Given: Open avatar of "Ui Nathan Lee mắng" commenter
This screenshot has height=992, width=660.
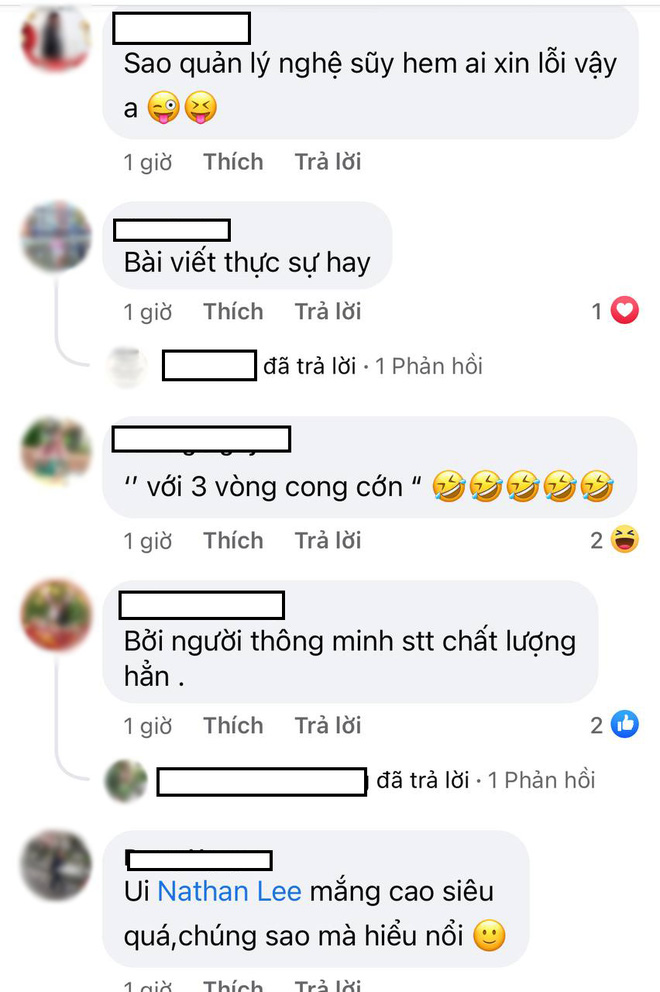Looking at the screenshot, I should tap(56, 864).
